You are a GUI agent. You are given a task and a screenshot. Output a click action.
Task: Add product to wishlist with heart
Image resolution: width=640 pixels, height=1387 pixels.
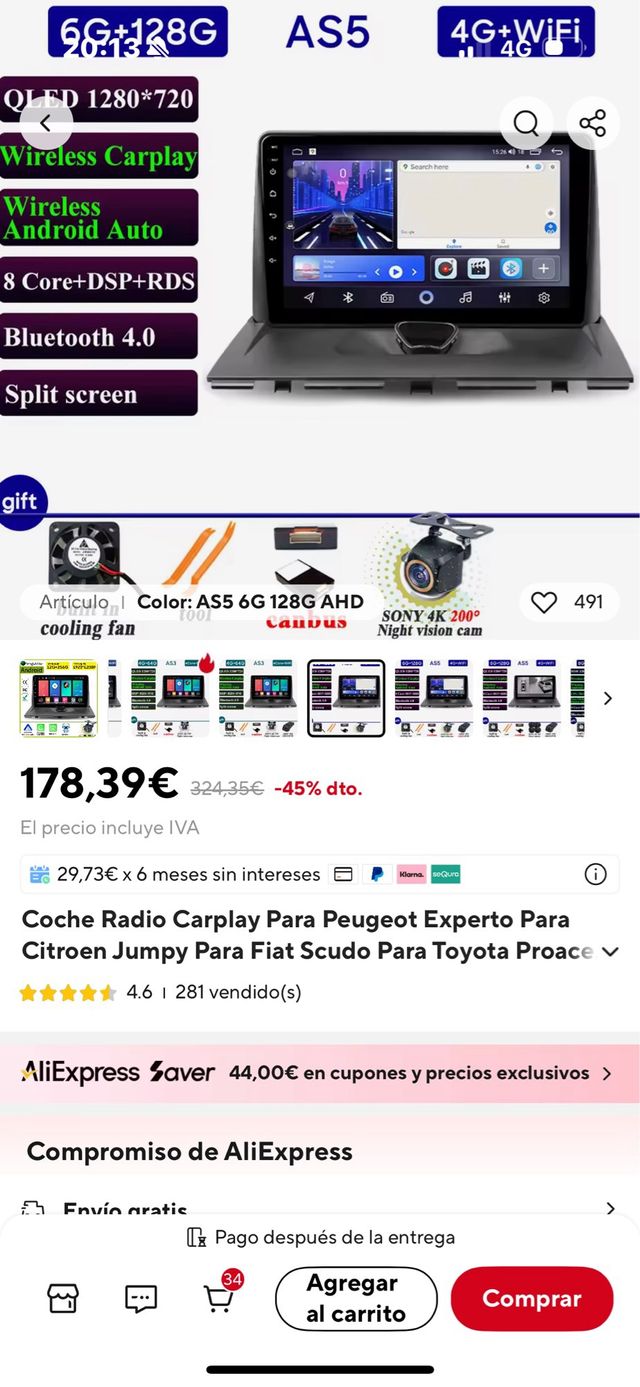544,602
